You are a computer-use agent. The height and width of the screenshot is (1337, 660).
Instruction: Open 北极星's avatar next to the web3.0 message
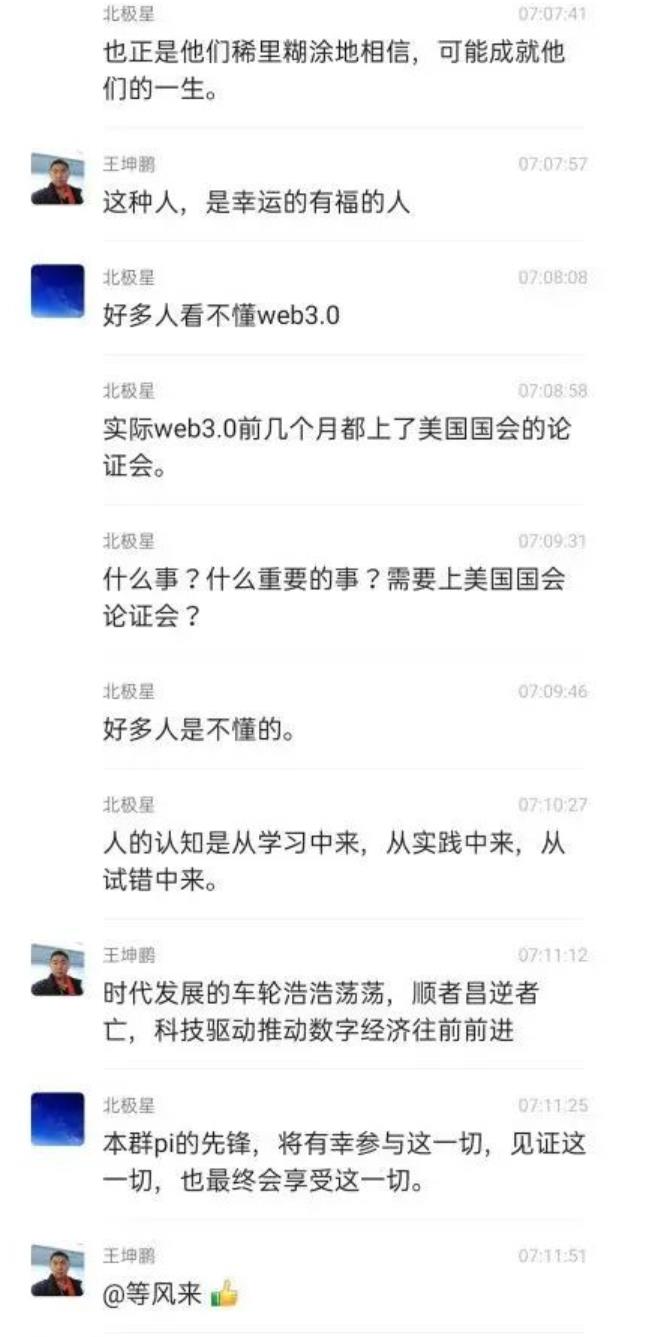coord(57,291)
